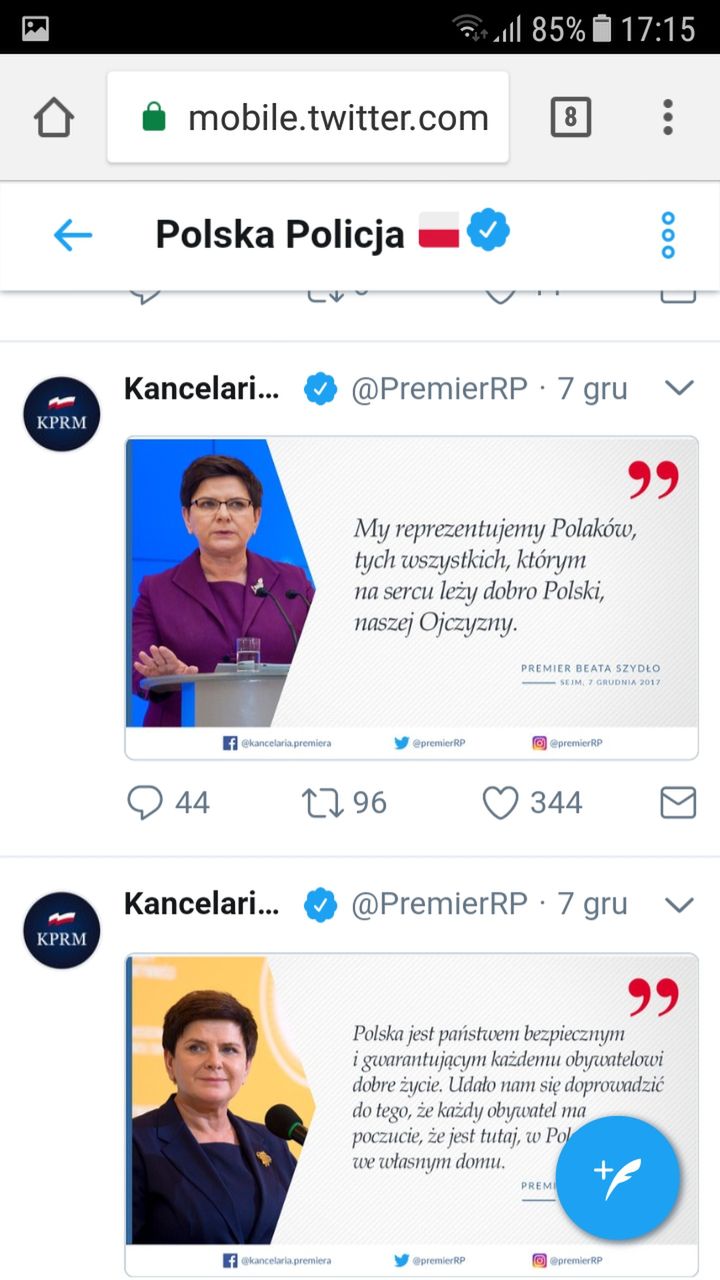The width and height of the screenshot is (720, 1280).
Task: Expand the chevron on the second PremierRP tweet
Action: point(679,903)
